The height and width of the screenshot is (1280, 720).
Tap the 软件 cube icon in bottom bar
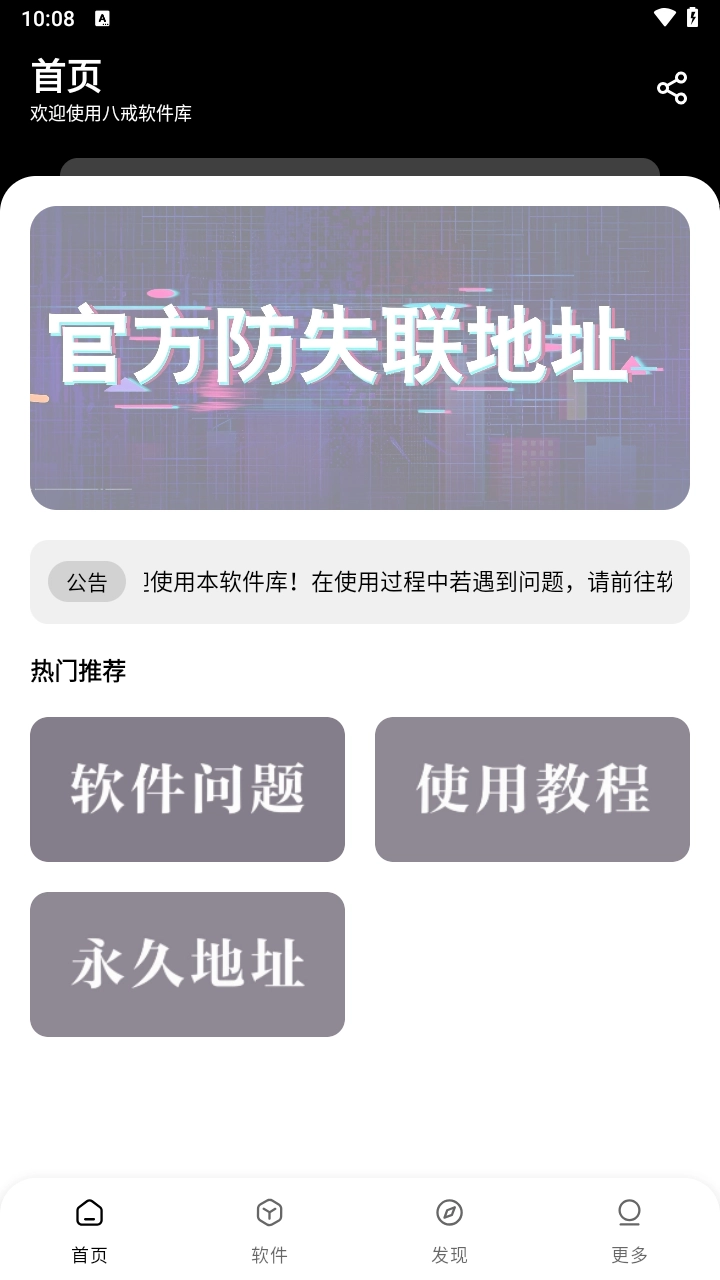(269, 1212)
